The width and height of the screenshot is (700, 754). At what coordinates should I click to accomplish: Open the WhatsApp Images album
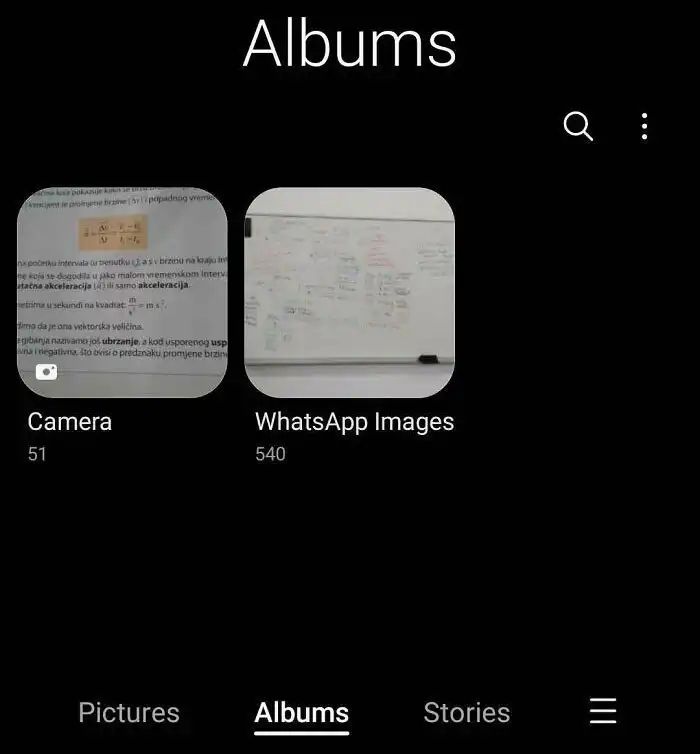pyautogui.click(x=349, y=293)
